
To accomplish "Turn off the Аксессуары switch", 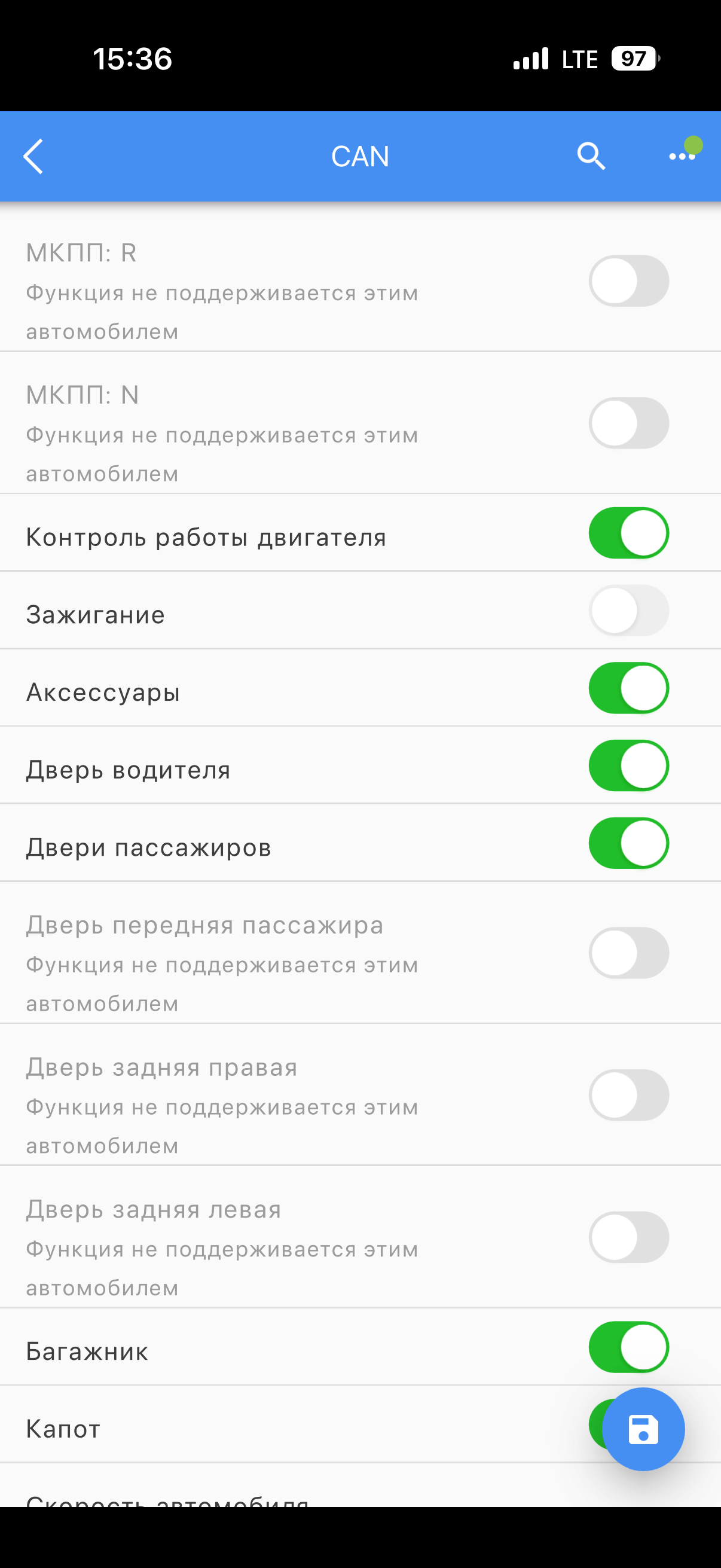I will (x=628, y=688).
